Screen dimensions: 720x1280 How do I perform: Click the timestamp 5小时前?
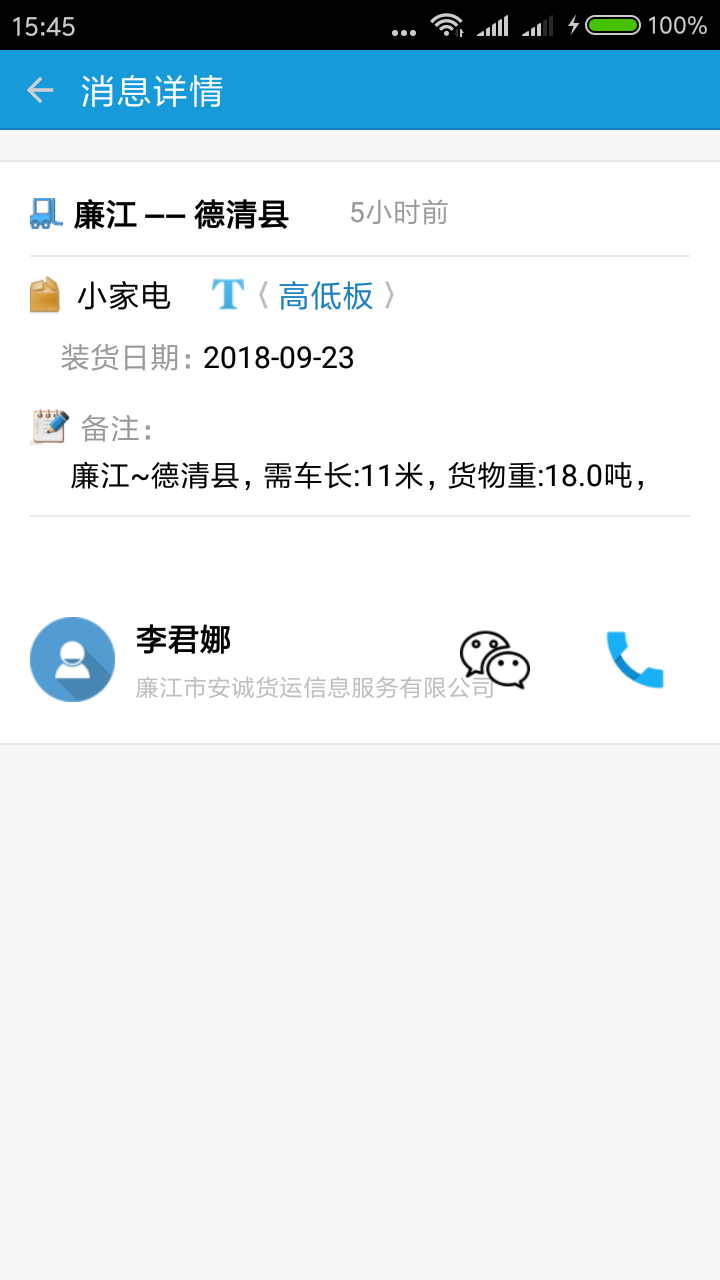[398, 211]
